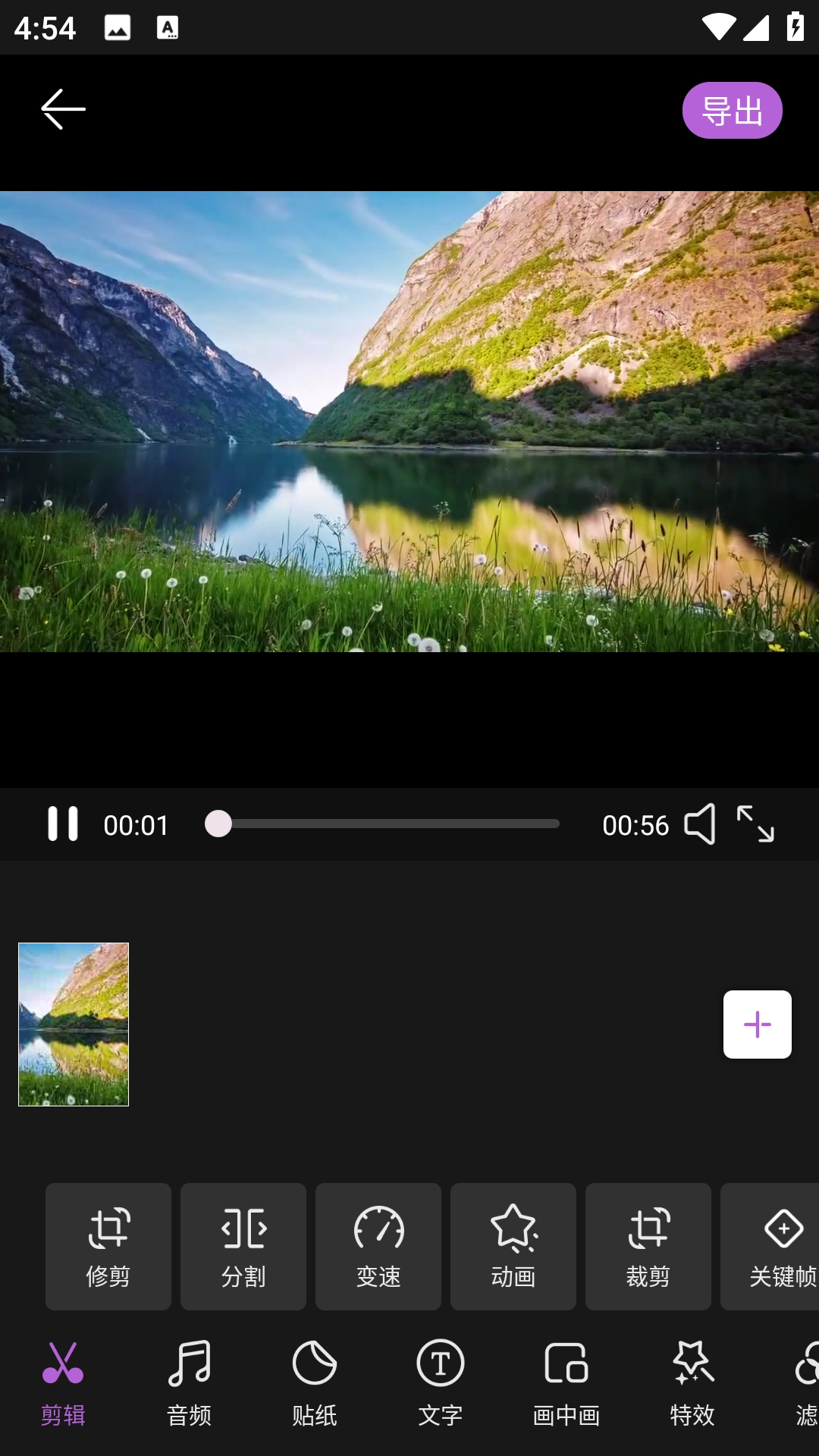Switch to the 文字 text tab

[441, 1384]
